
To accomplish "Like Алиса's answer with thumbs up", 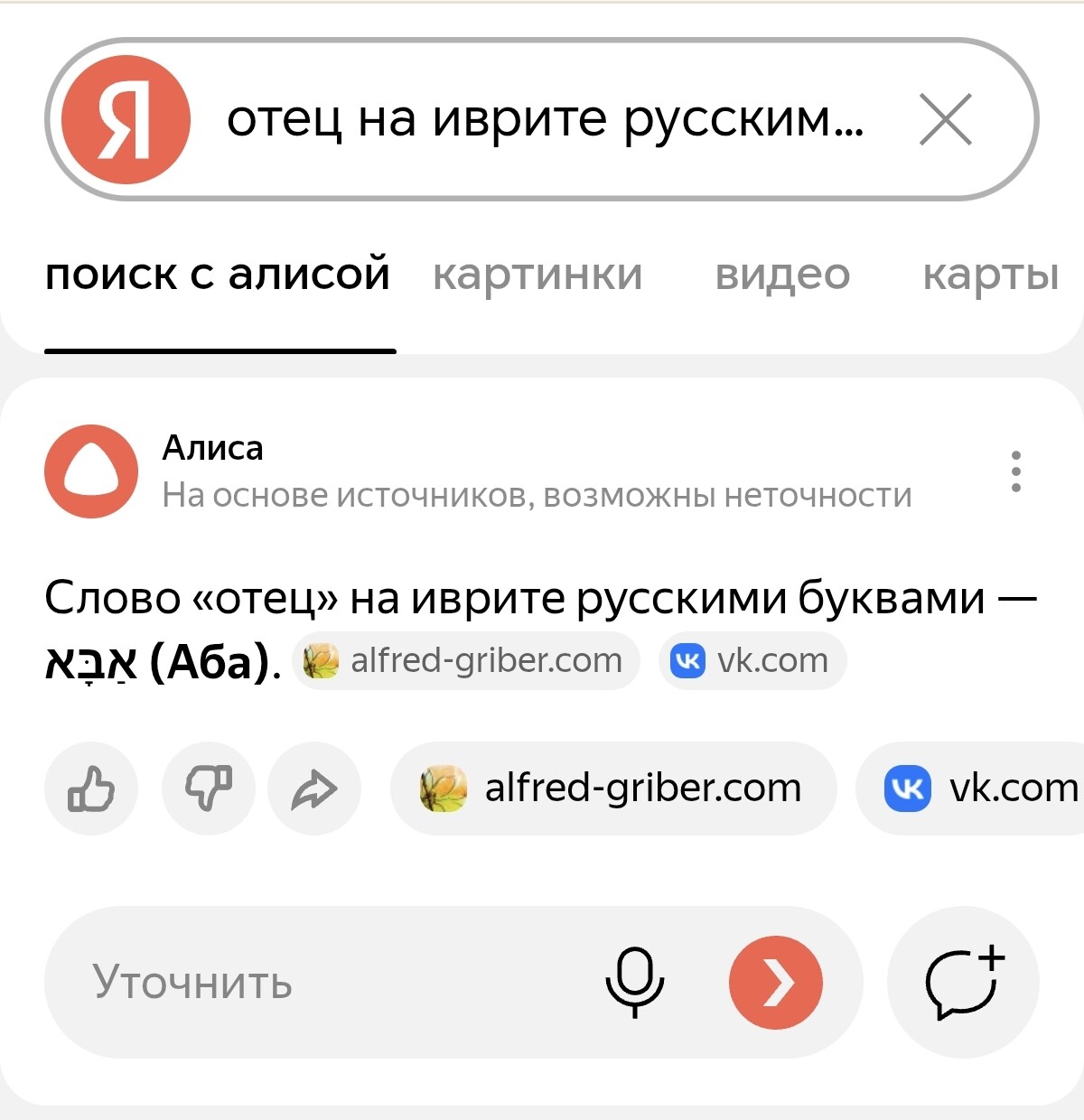I will 91,789.
